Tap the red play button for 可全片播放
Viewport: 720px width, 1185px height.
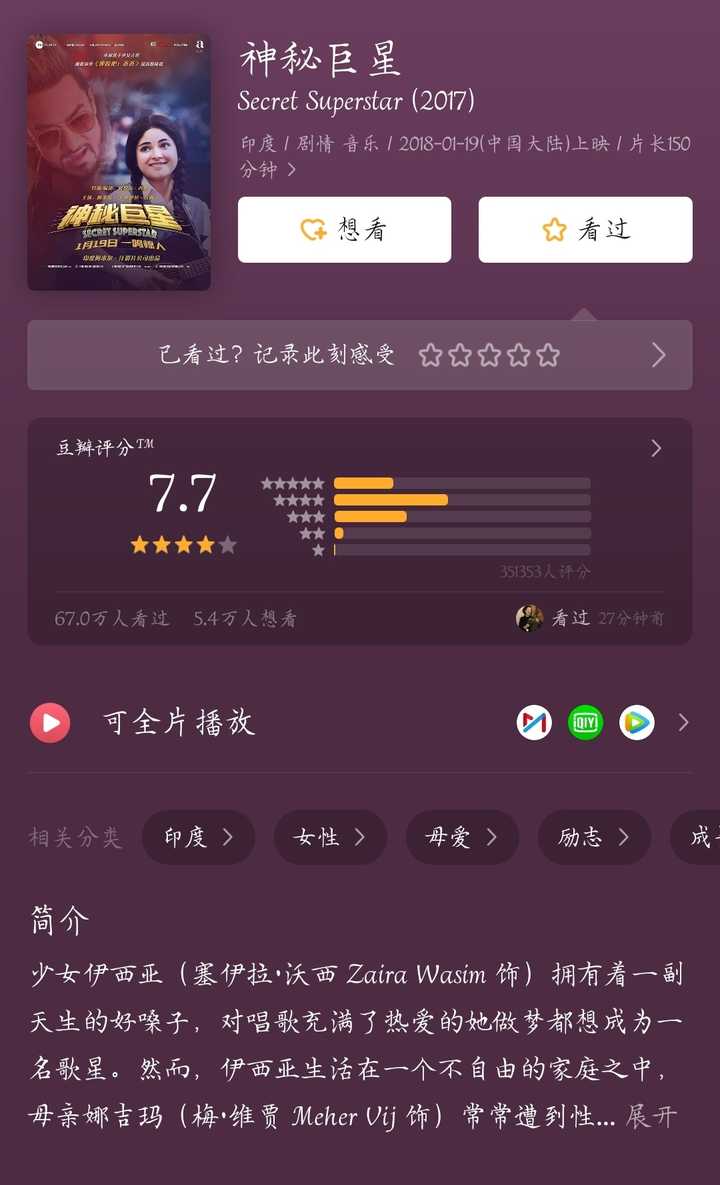click(50, 722)
